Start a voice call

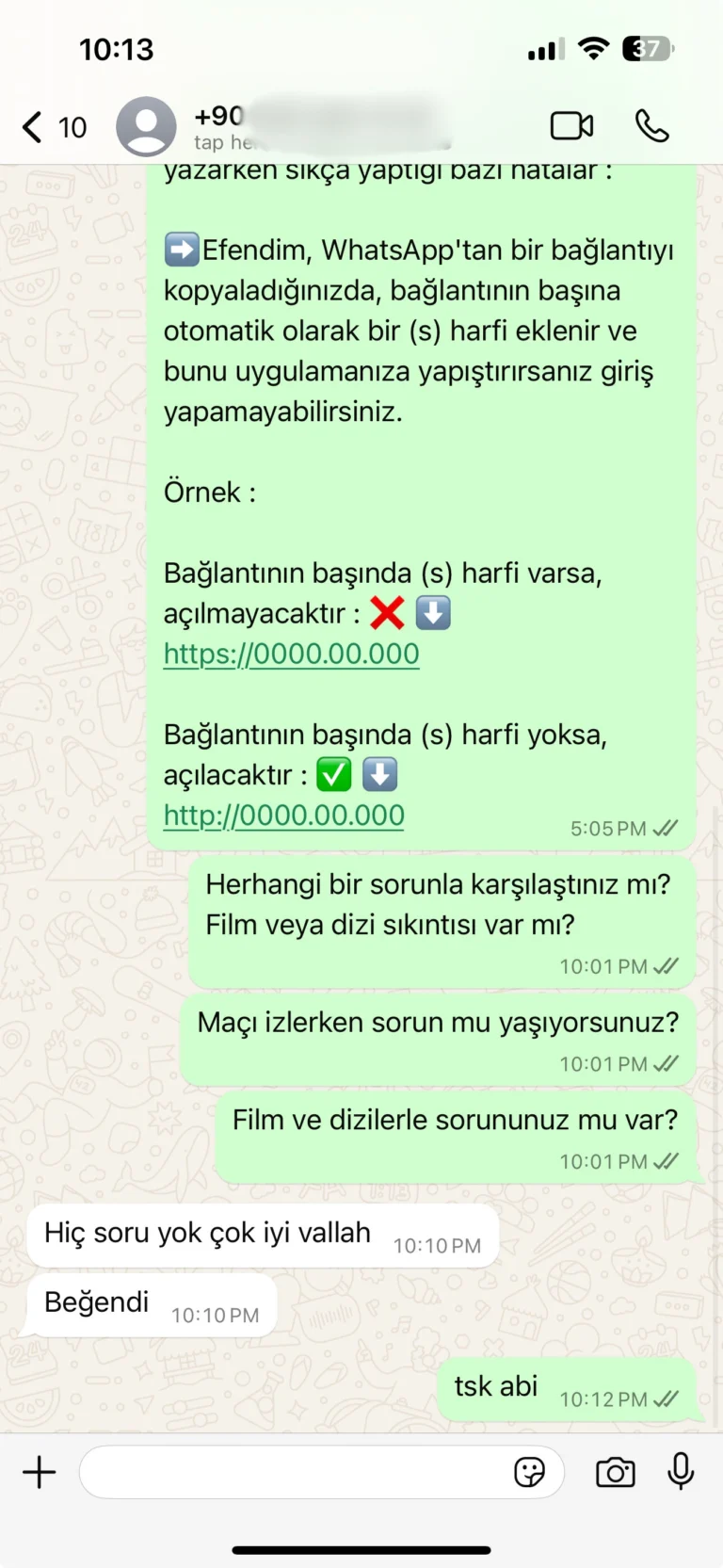coord(651,126)
